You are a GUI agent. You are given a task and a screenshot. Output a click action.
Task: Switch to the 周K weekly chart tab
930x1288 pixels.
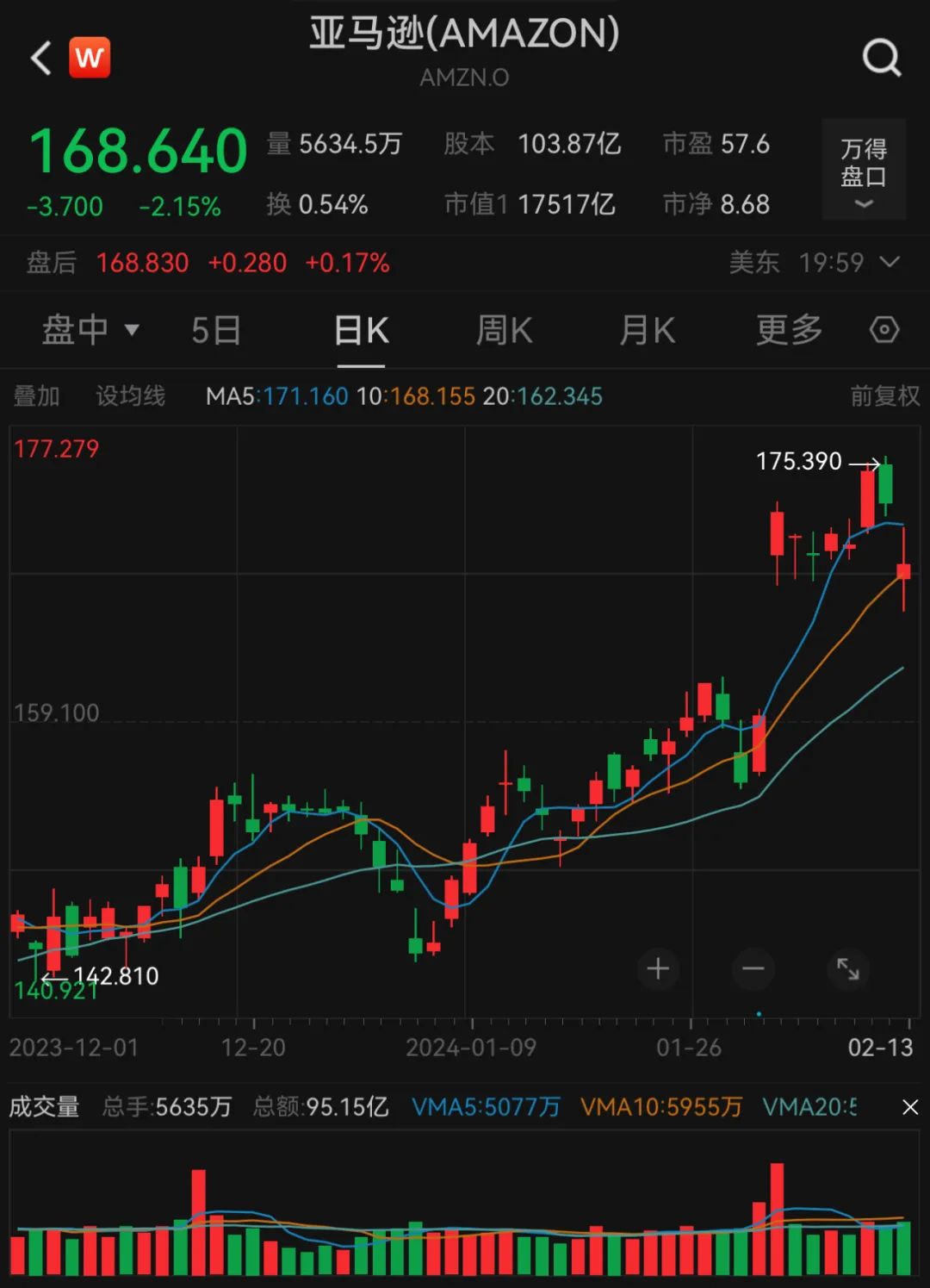pyautogui.click(x=503, y=330)
